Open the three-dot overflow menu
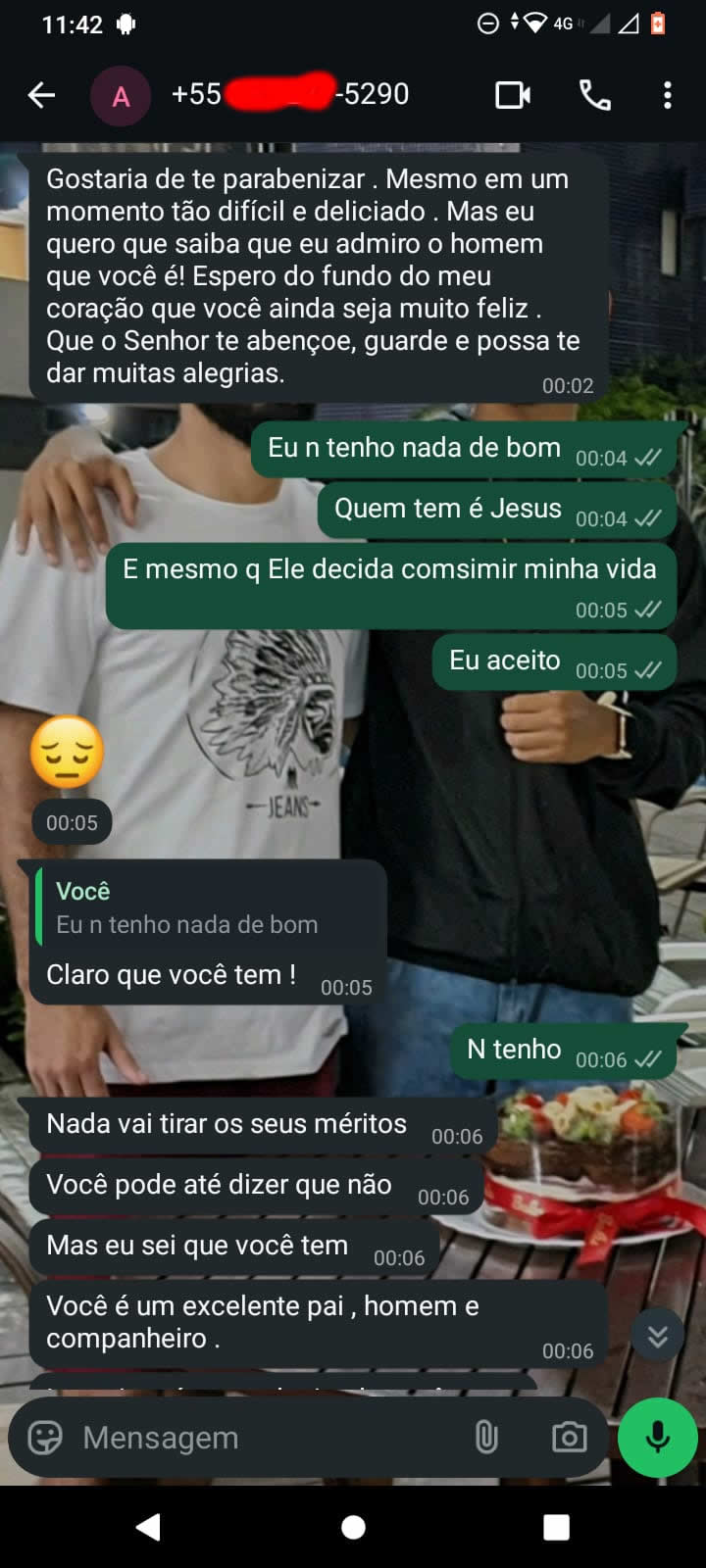Viewport: 706px width, 1568px height. pos(668,94)
